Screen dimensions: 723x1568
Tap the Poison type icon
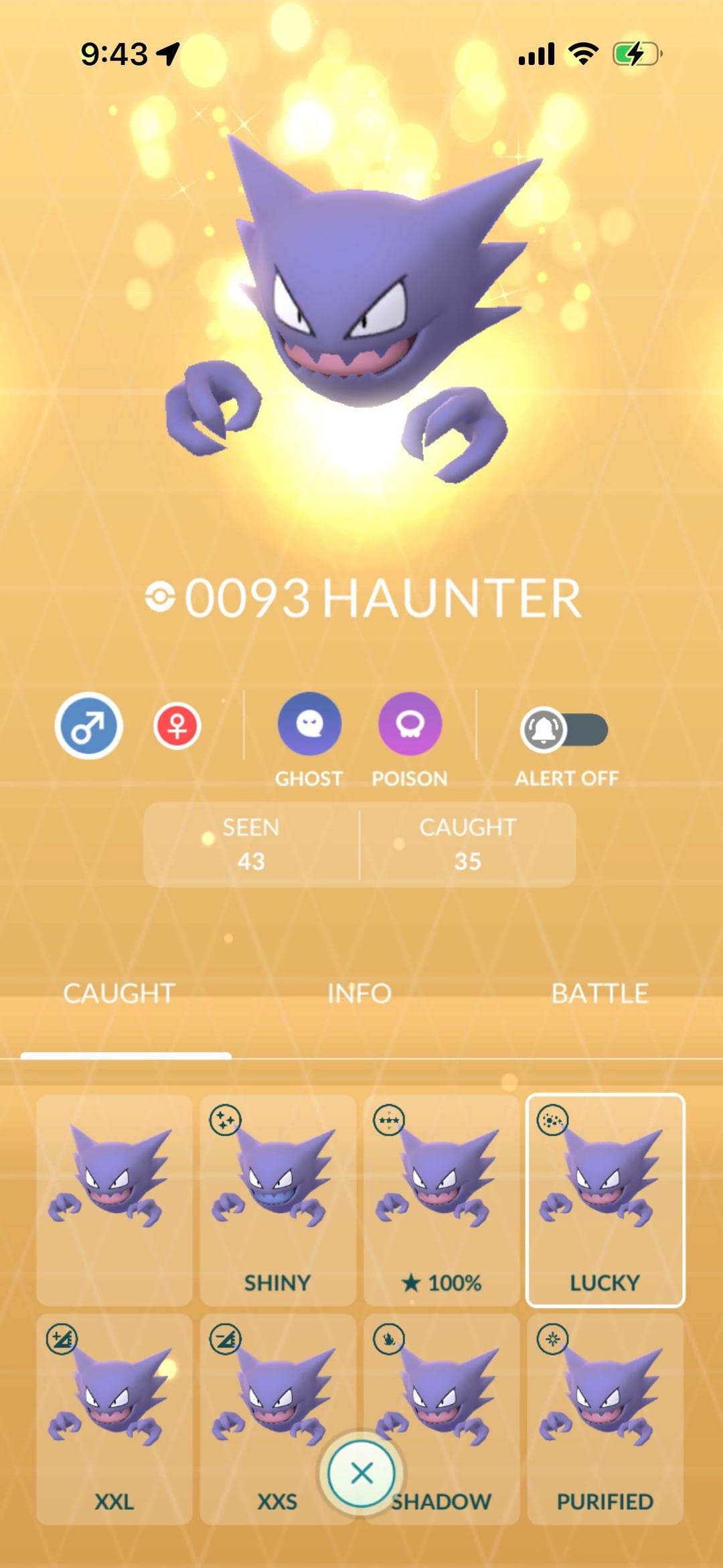(410, 724)
